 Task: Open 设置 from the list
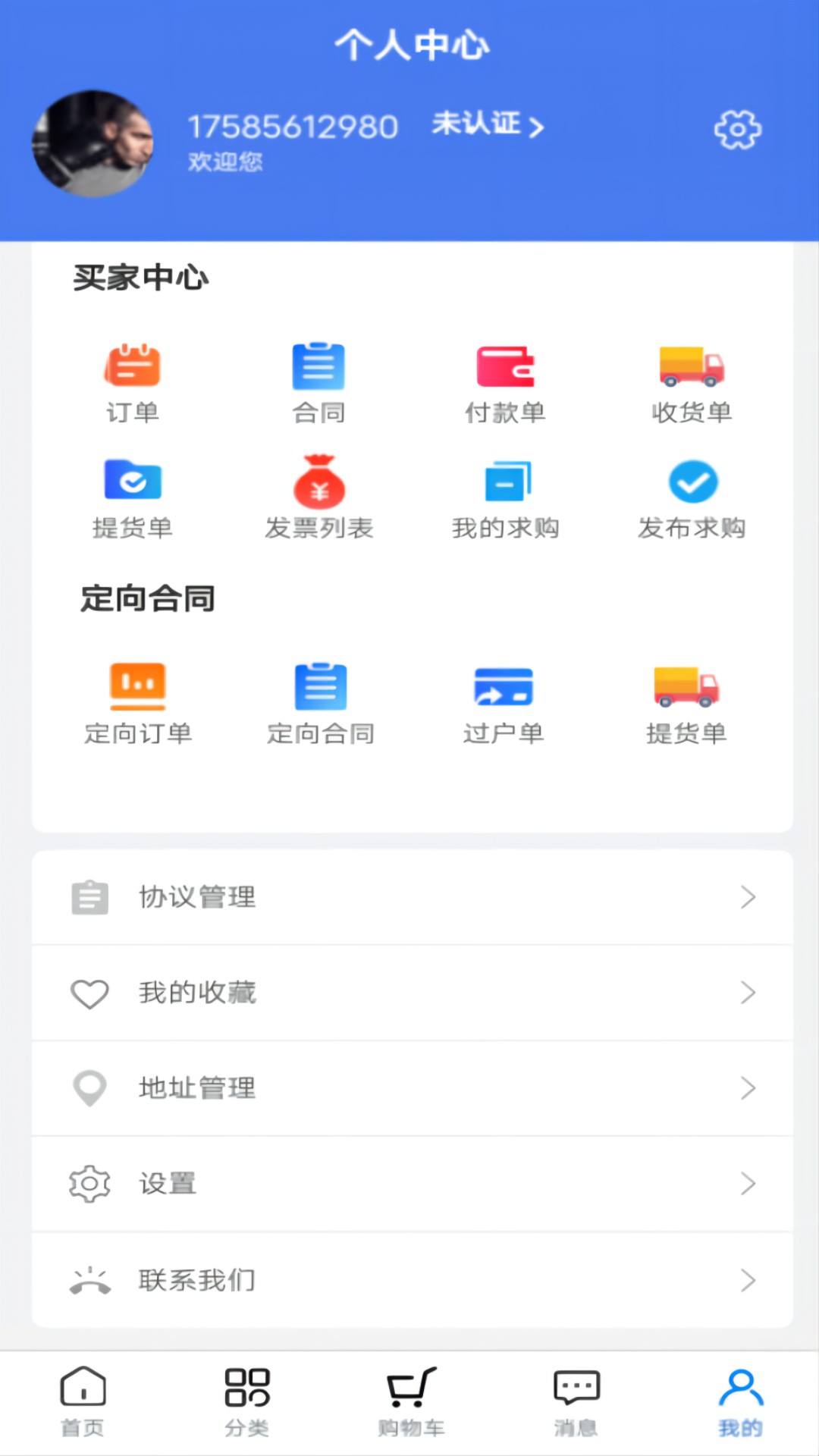[x=167, y=1182]
